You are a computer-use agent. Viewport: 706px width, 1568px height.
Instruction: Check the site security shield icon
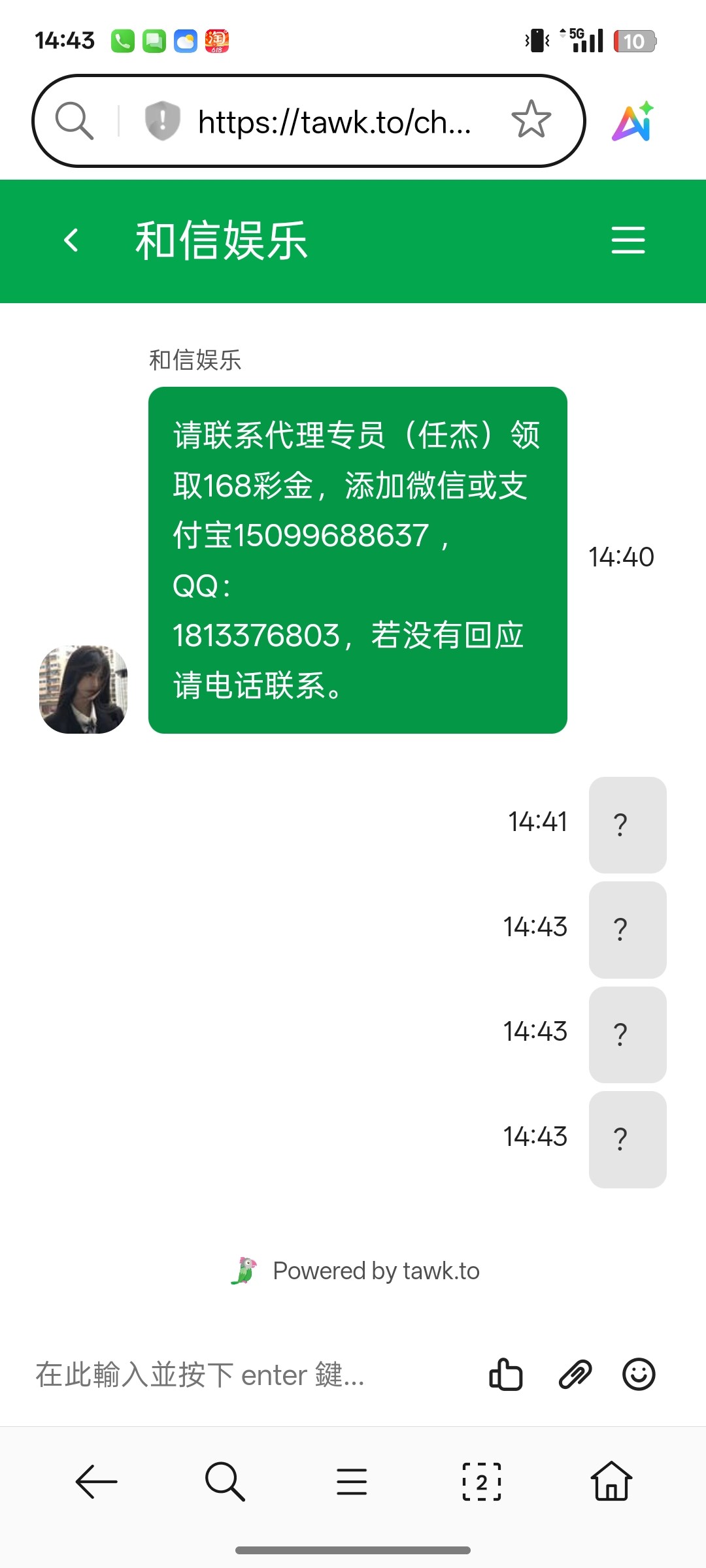162,121
